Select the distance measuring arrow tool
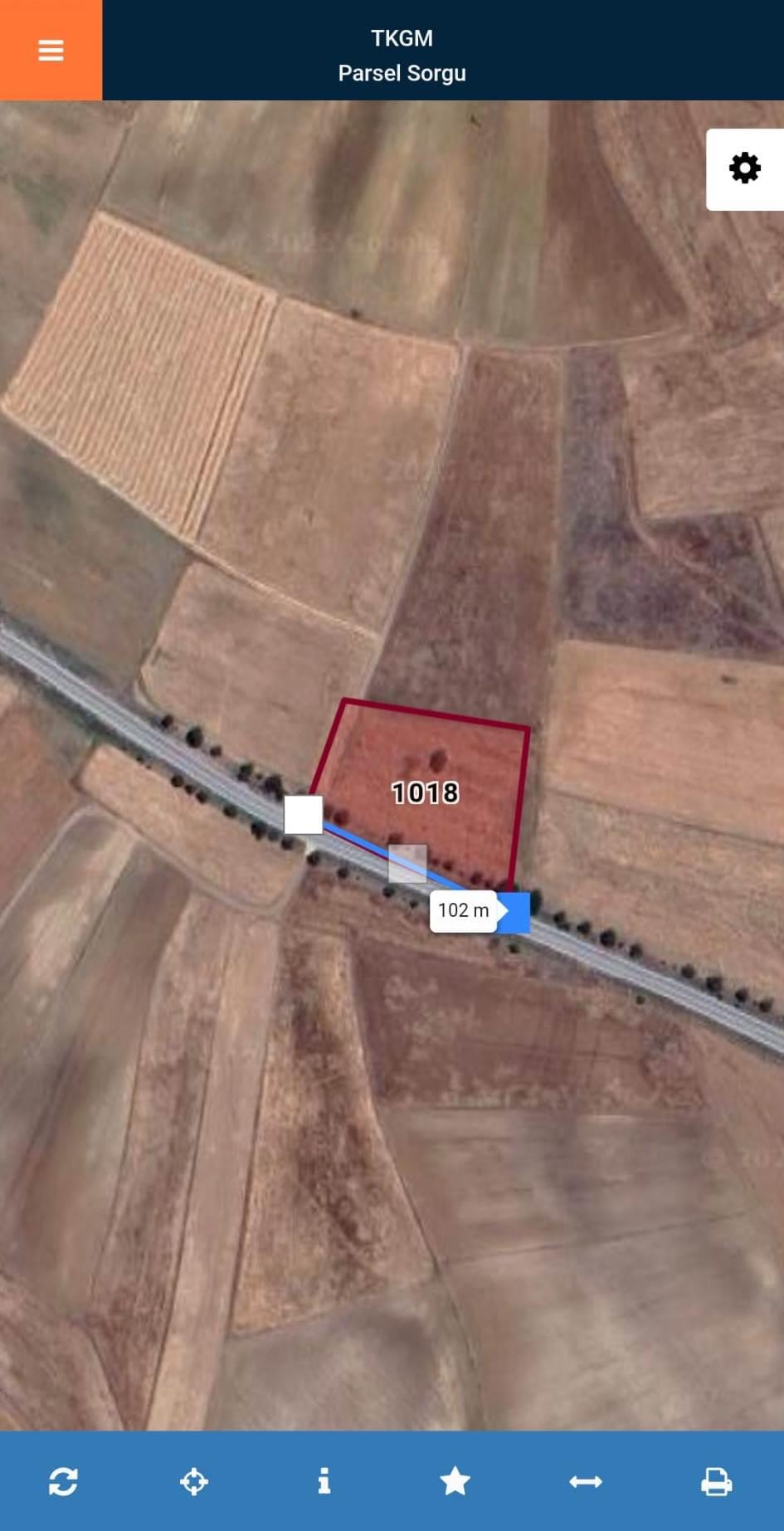Viewport: 784px width, 1531px height. coord(586,1481)
